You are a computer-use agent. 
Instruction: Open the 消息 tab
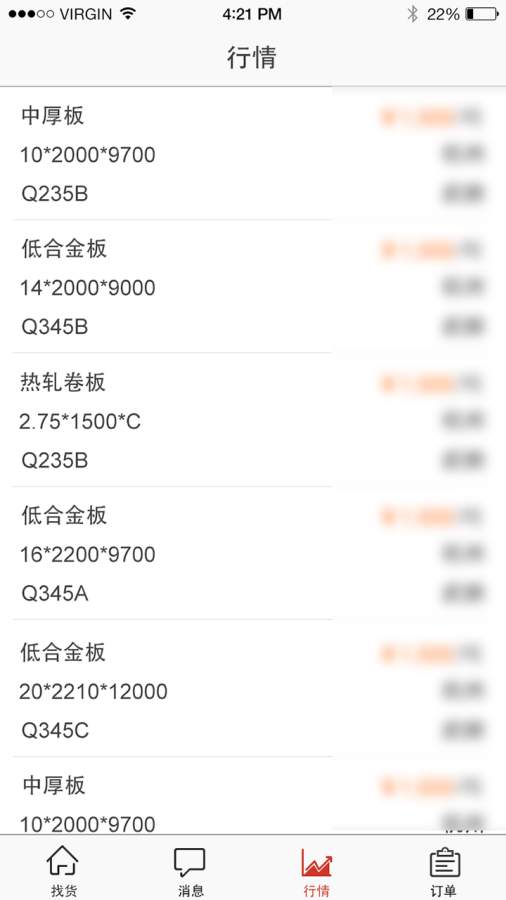(190, 868)
